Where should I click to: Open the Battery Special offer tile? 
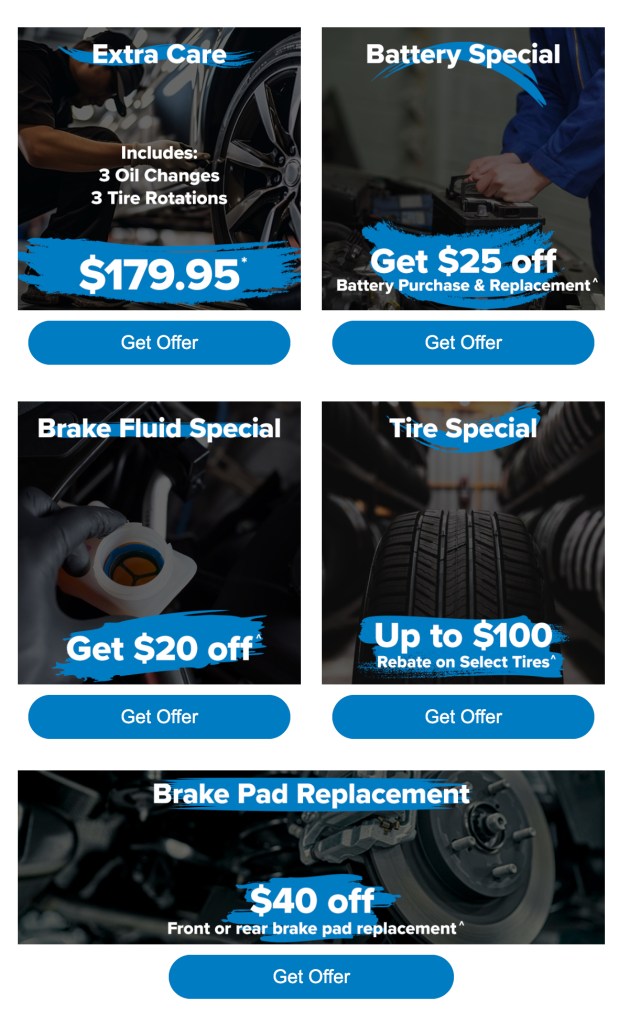tap(463, 168)
